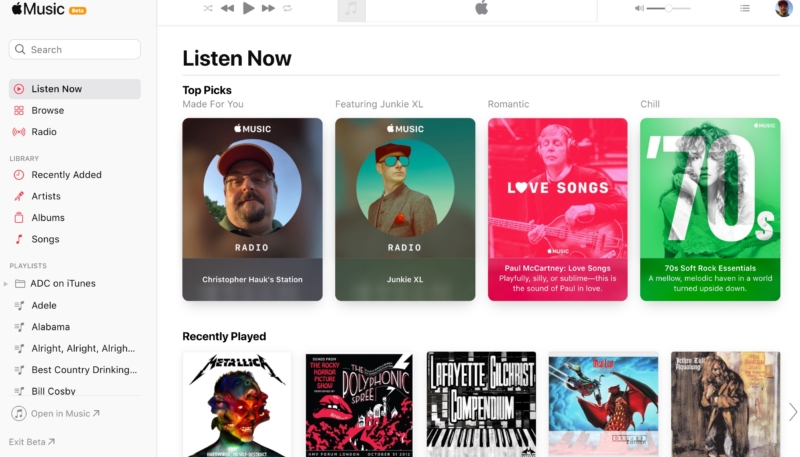Tap the Search field
800x457 pixels.
coord(75,49)
